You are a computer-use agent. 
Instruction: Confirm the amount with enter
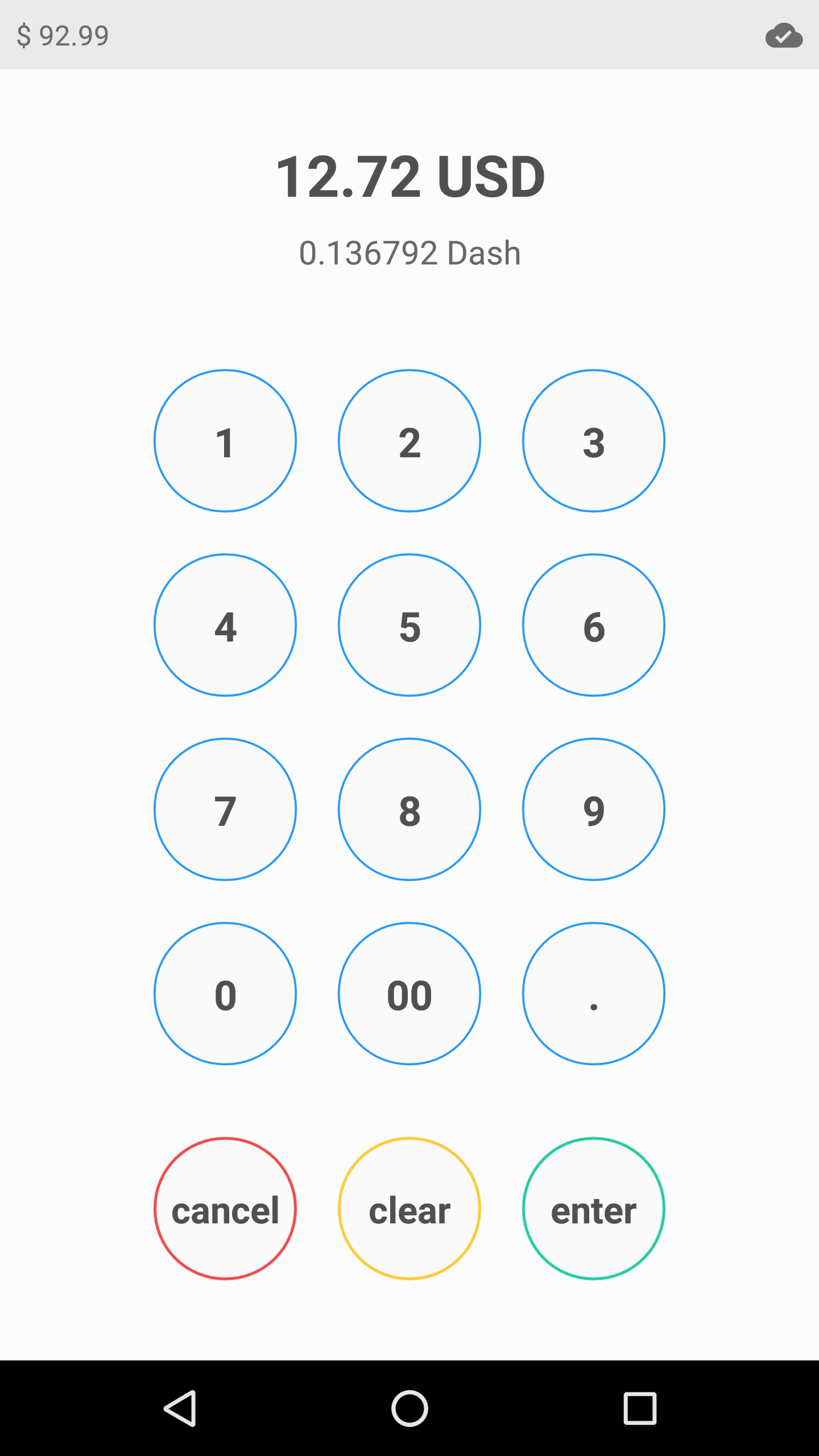[x=594, y=1209]
